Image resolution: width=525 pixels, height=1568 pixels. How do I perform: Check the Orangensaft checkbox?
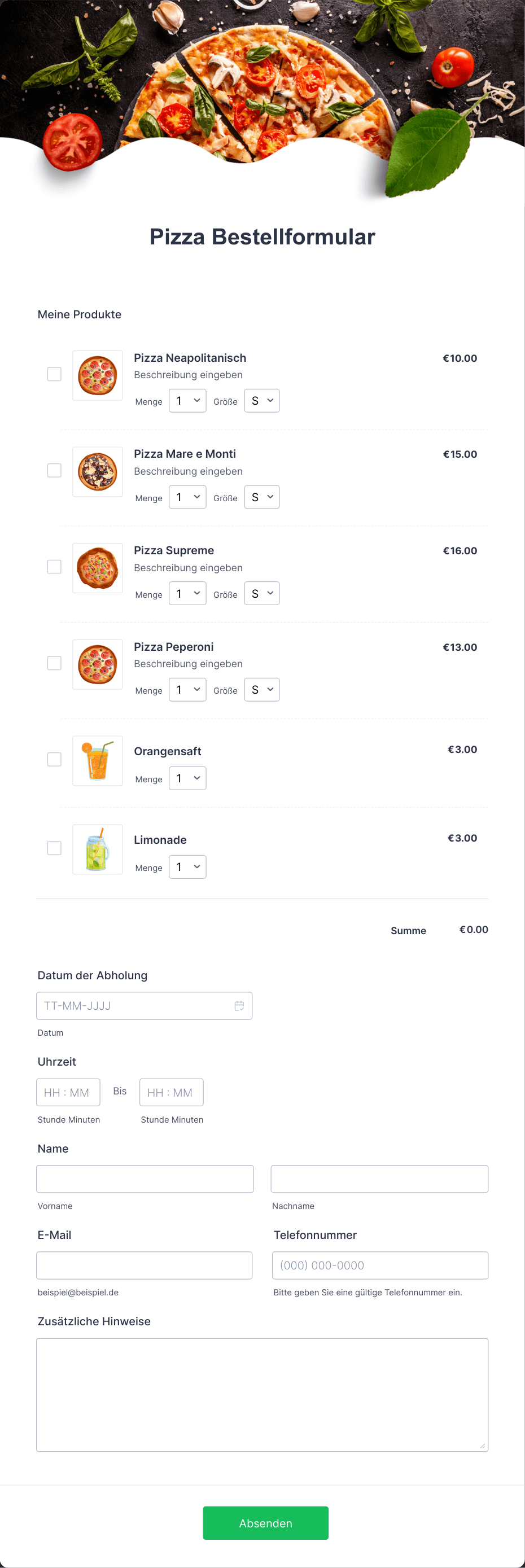click(x=54, y=759)
